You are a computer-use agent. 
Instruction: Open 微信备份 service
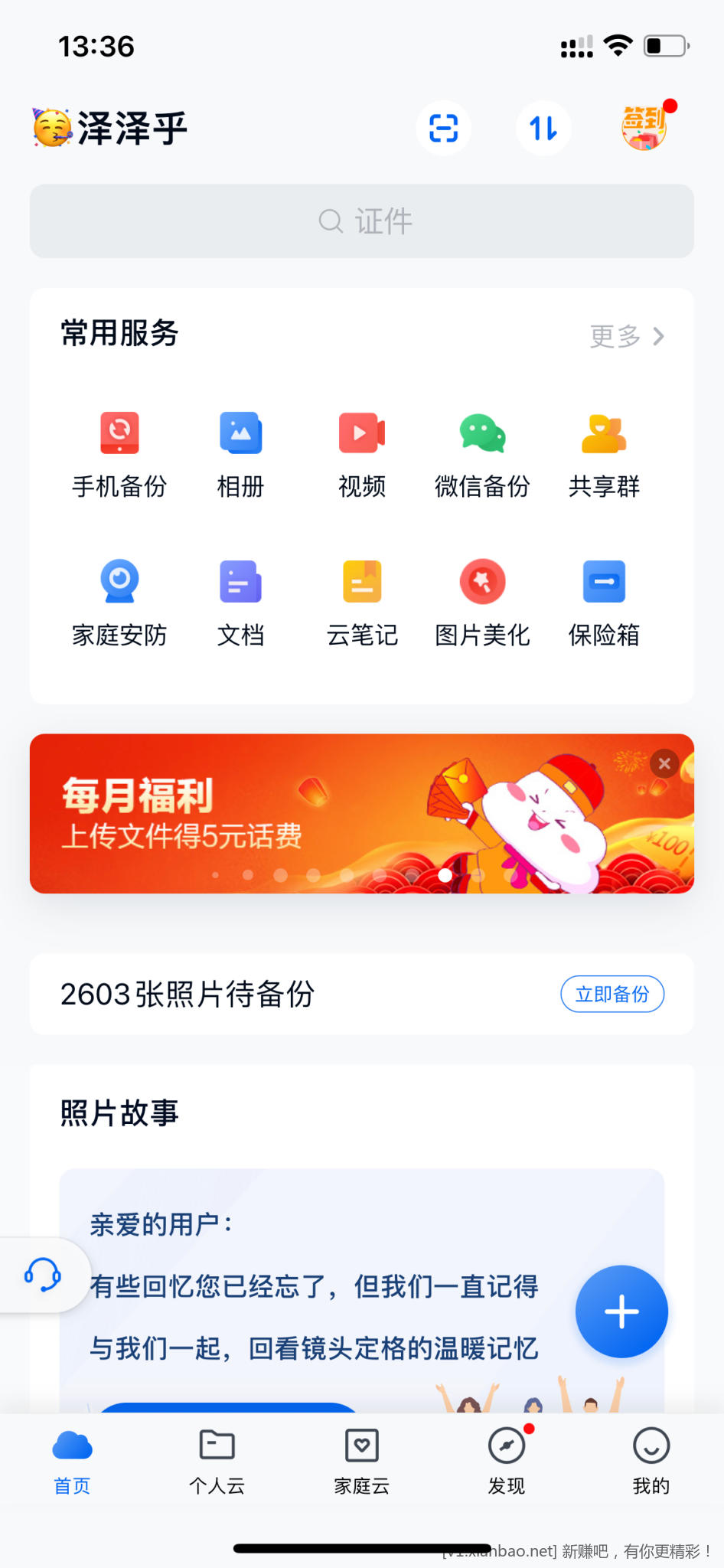click(482, 453)
